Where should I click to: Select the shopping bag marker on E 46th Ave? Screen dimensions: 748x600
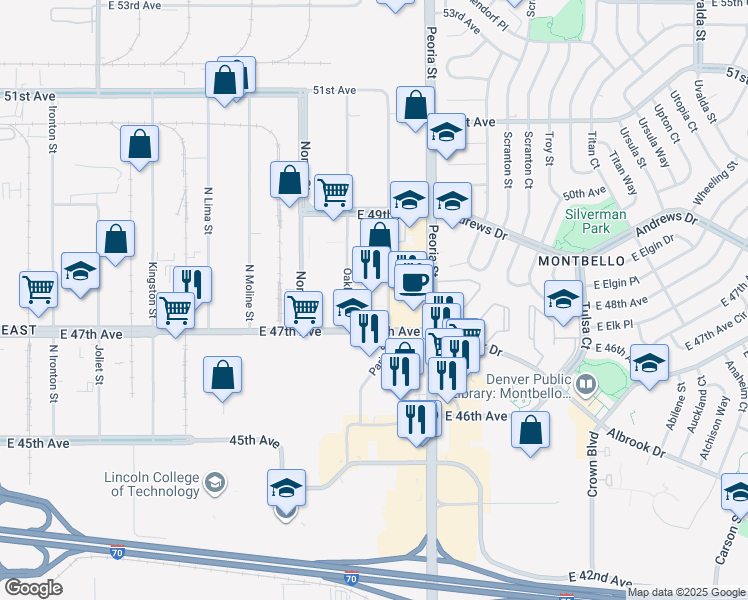[x=531, y=431]
